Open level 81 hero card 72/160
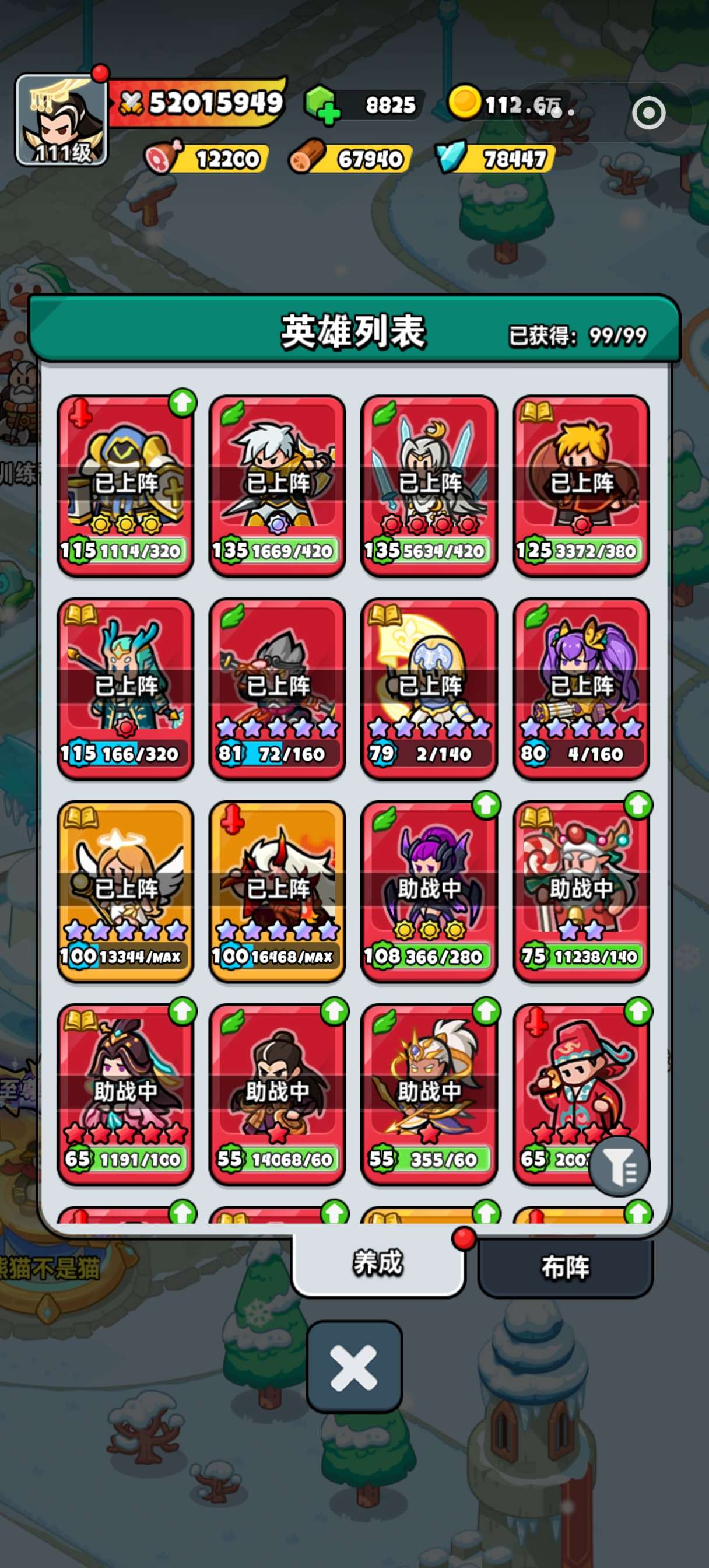Viewport: 709px width, 1568px height. click(x=278, y=688)
